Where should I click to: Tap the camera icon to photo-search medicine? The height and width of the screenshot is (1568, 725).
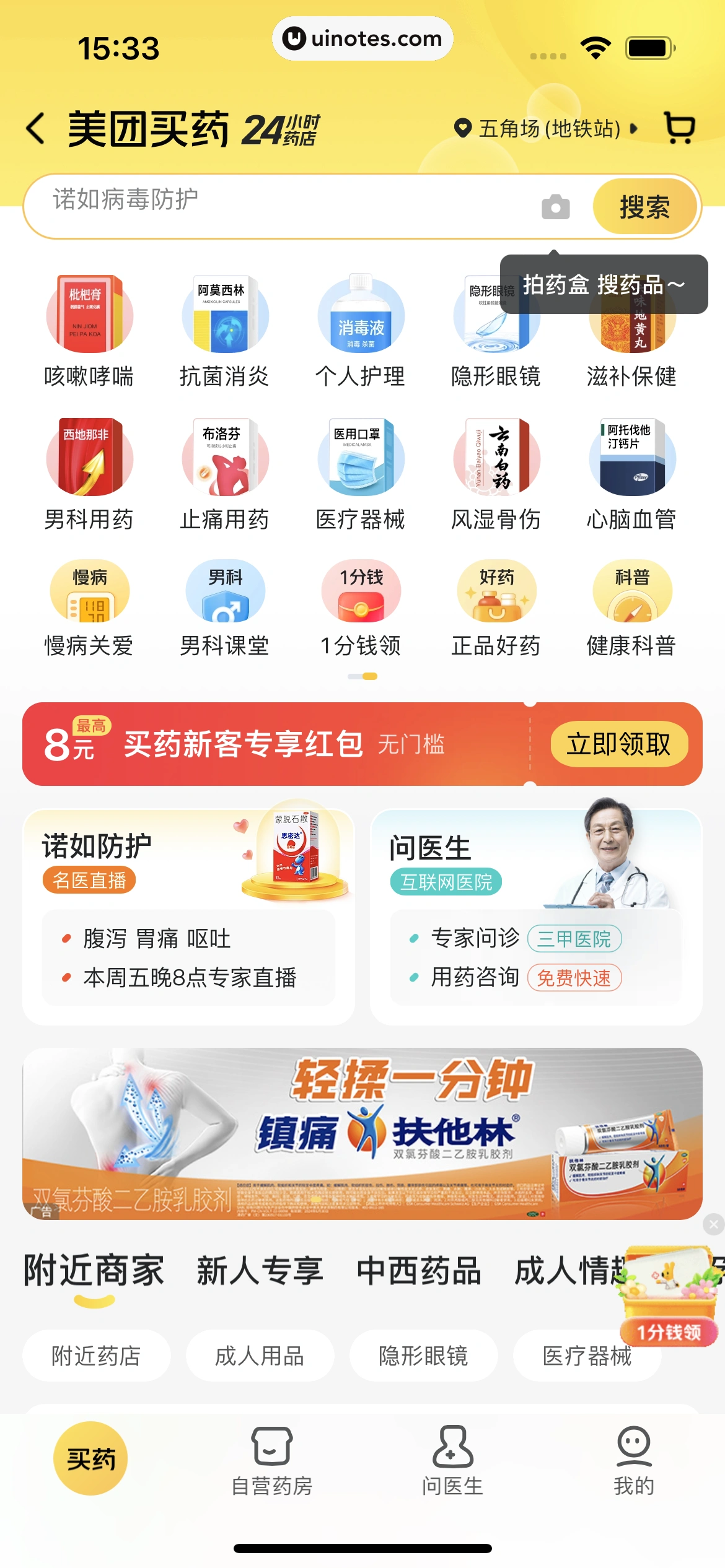[x=555, y=206]
